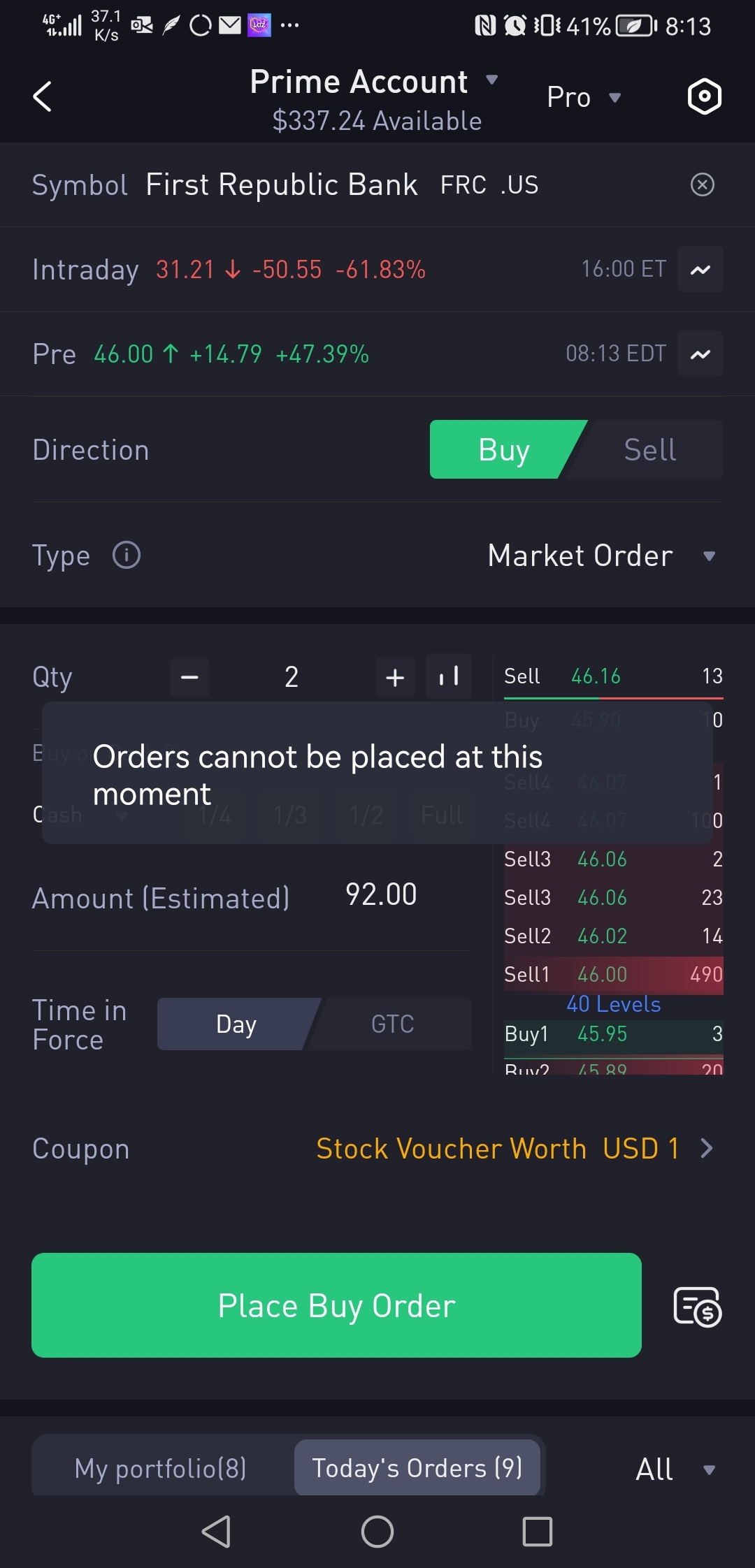Screen dimensions: 755x1568
Task: Open trade settings hexagon icon
Action: pyautogui.click(x=704, y=96)
